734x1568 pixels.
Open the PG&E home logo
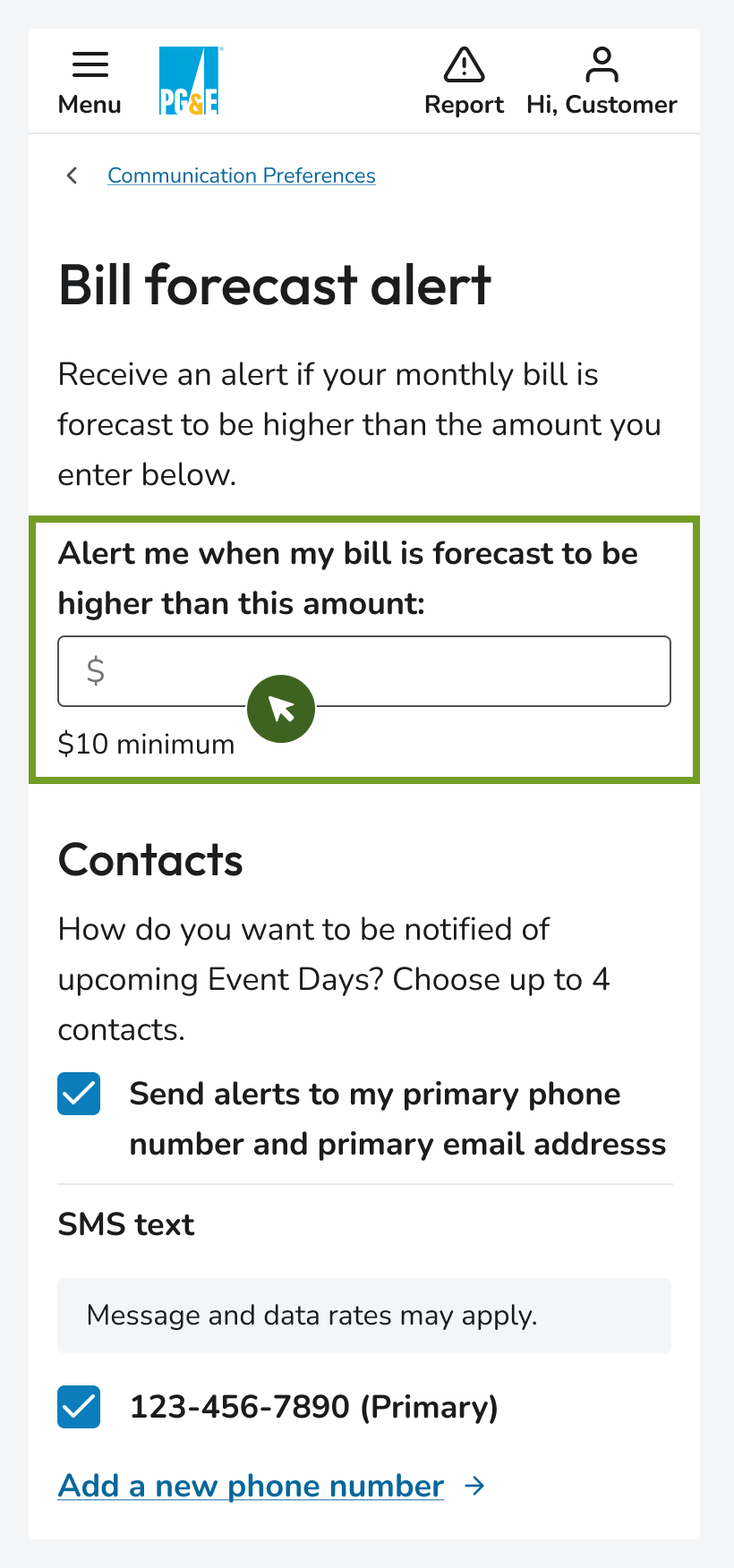(x=190, y=81)
